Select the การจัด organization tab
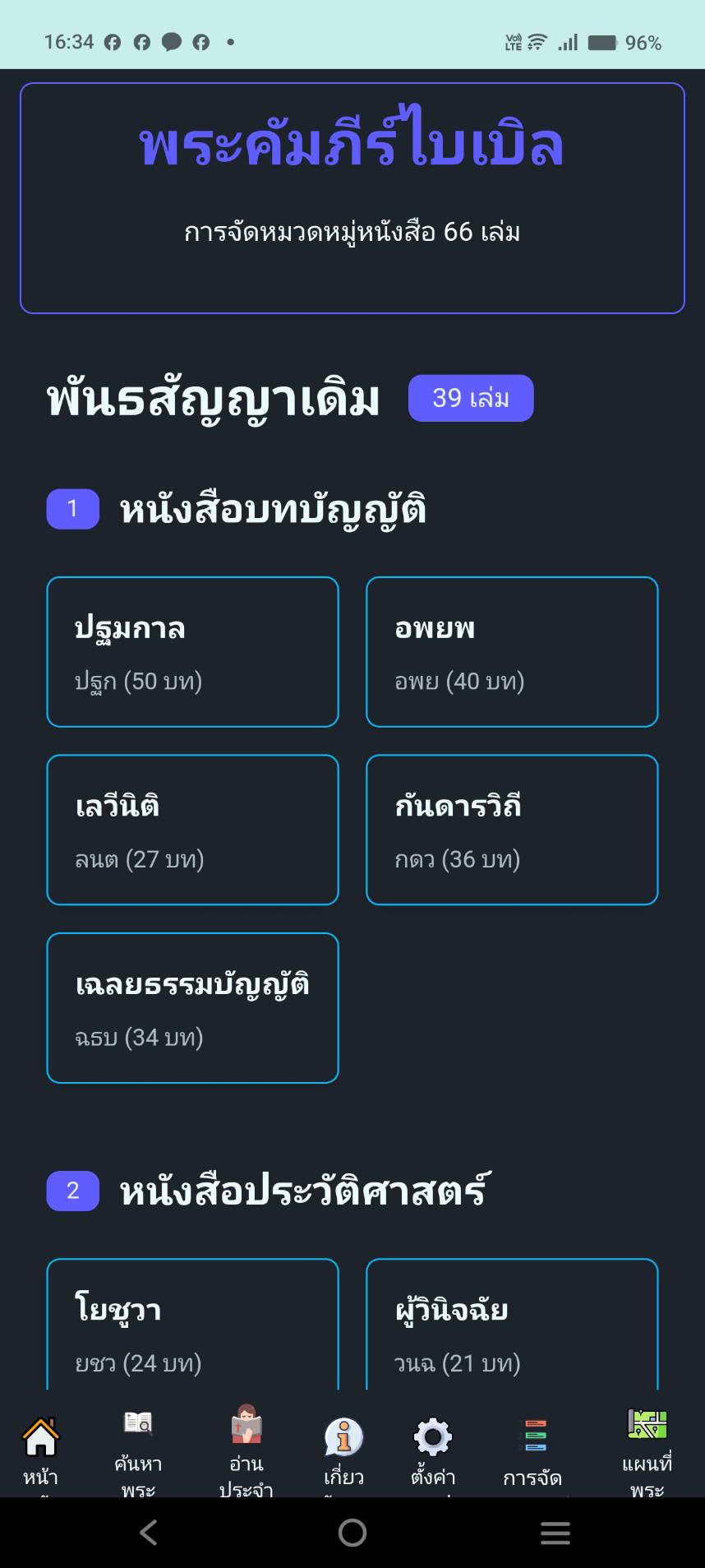The height and width of the screenshot is (1568, 705). coord(534,1450)
